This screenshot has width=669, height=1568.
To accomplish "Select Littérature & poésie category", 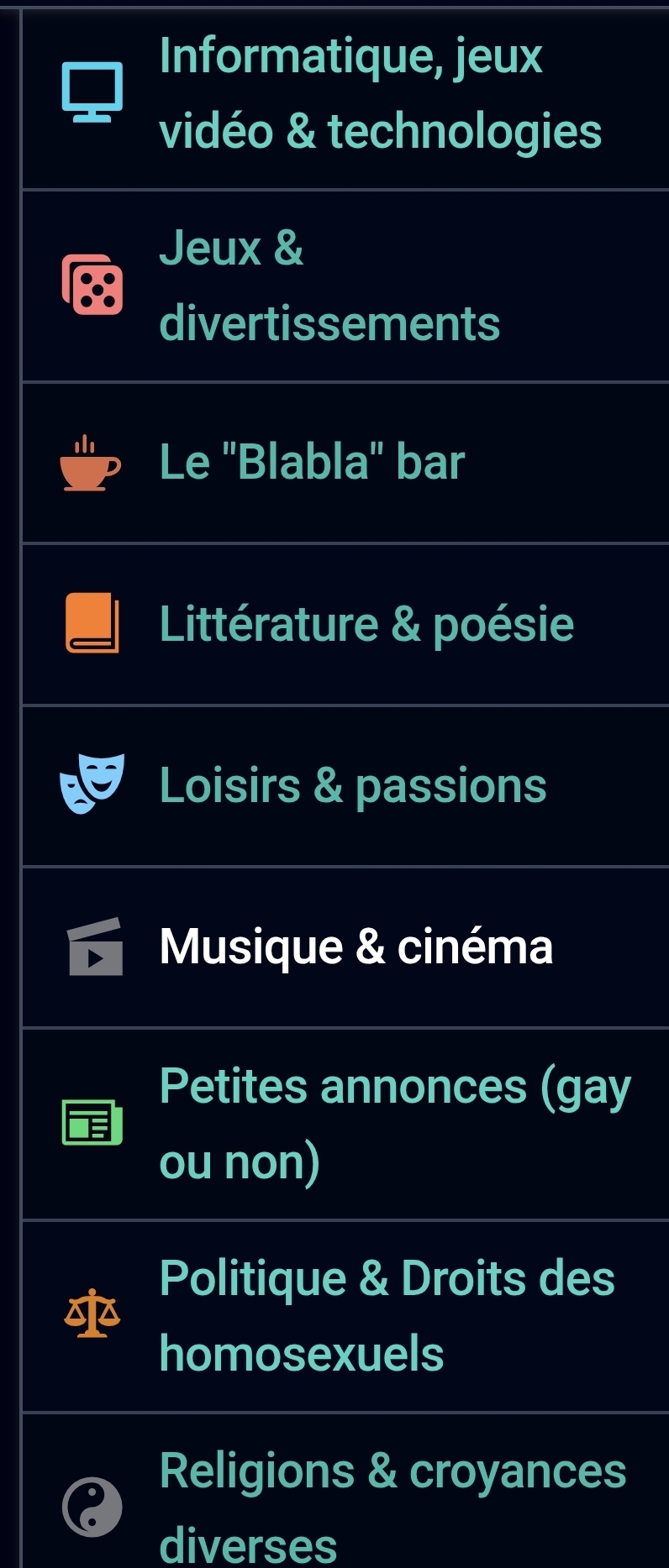I will point(366,624).
